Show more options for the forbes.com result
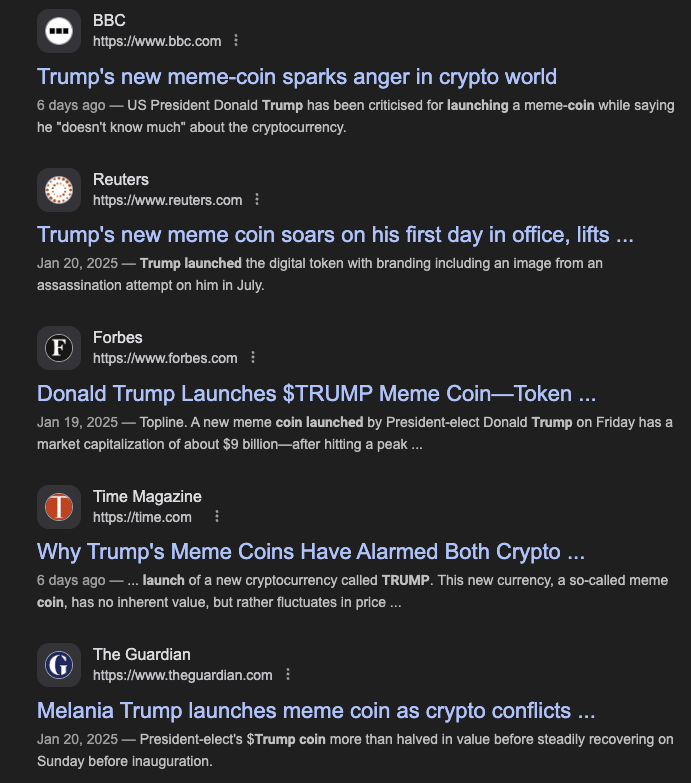Image resolution: width=691 pixels, height=783 pixels. point(253,358)
